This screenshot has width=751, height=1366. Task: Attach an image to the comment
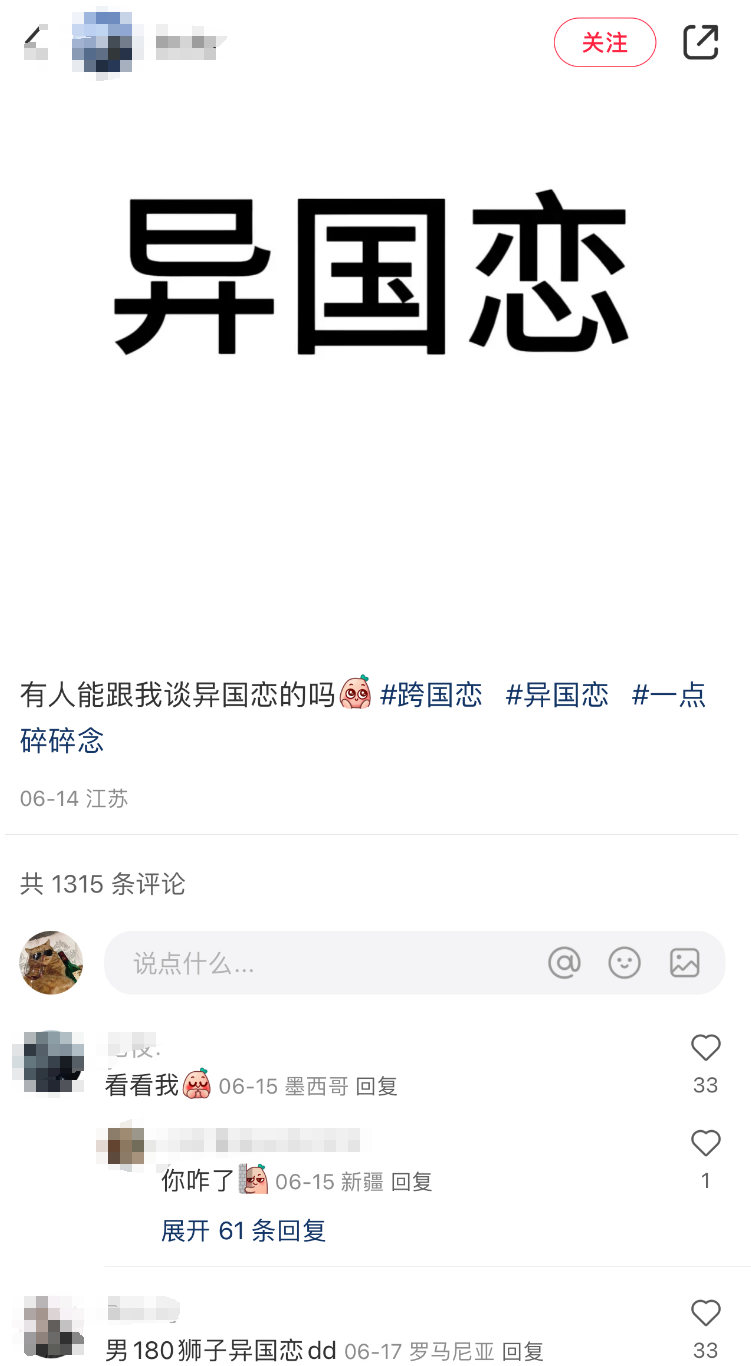pyautogui.click(x=685, y=963)
